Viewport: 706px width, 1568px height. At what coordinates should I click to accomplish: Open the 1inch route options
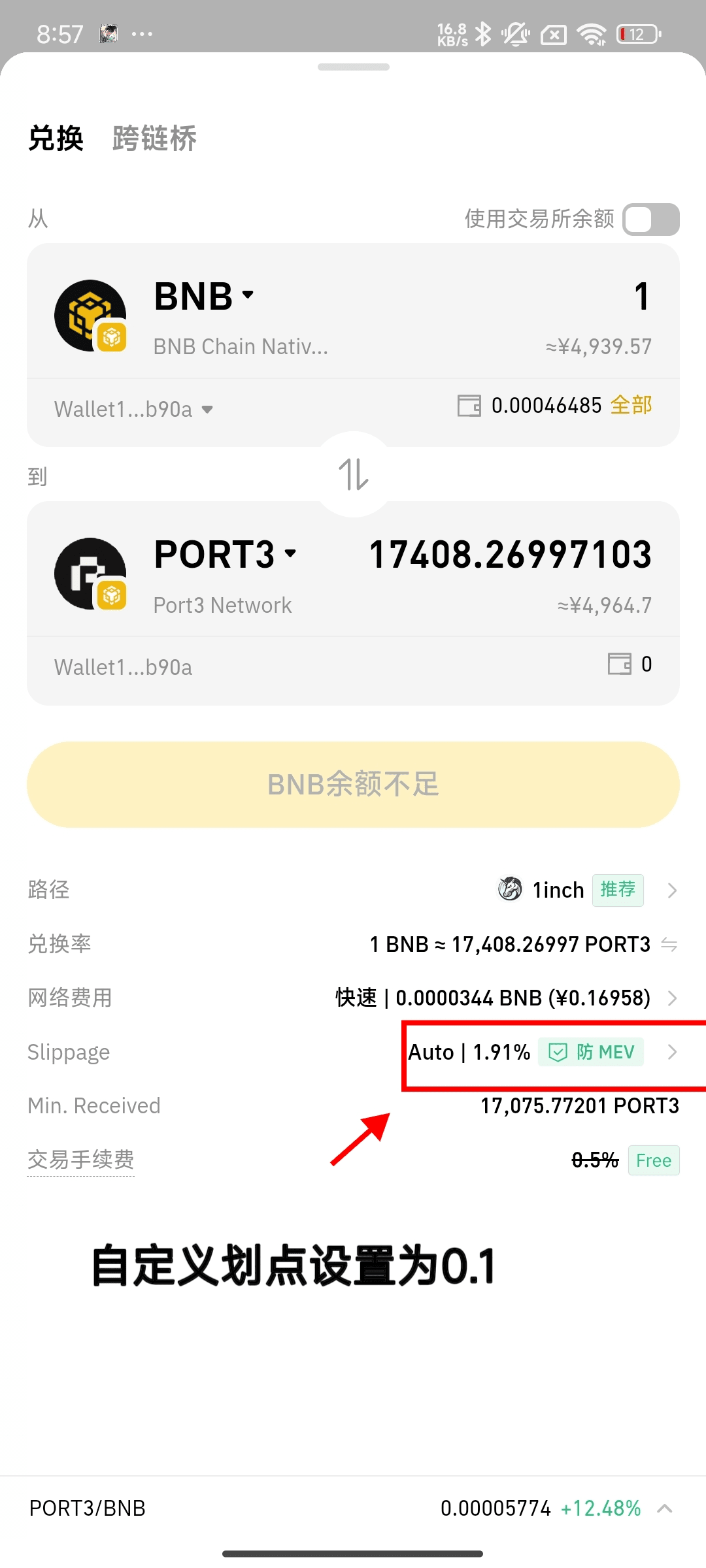(x=588, y=890)
